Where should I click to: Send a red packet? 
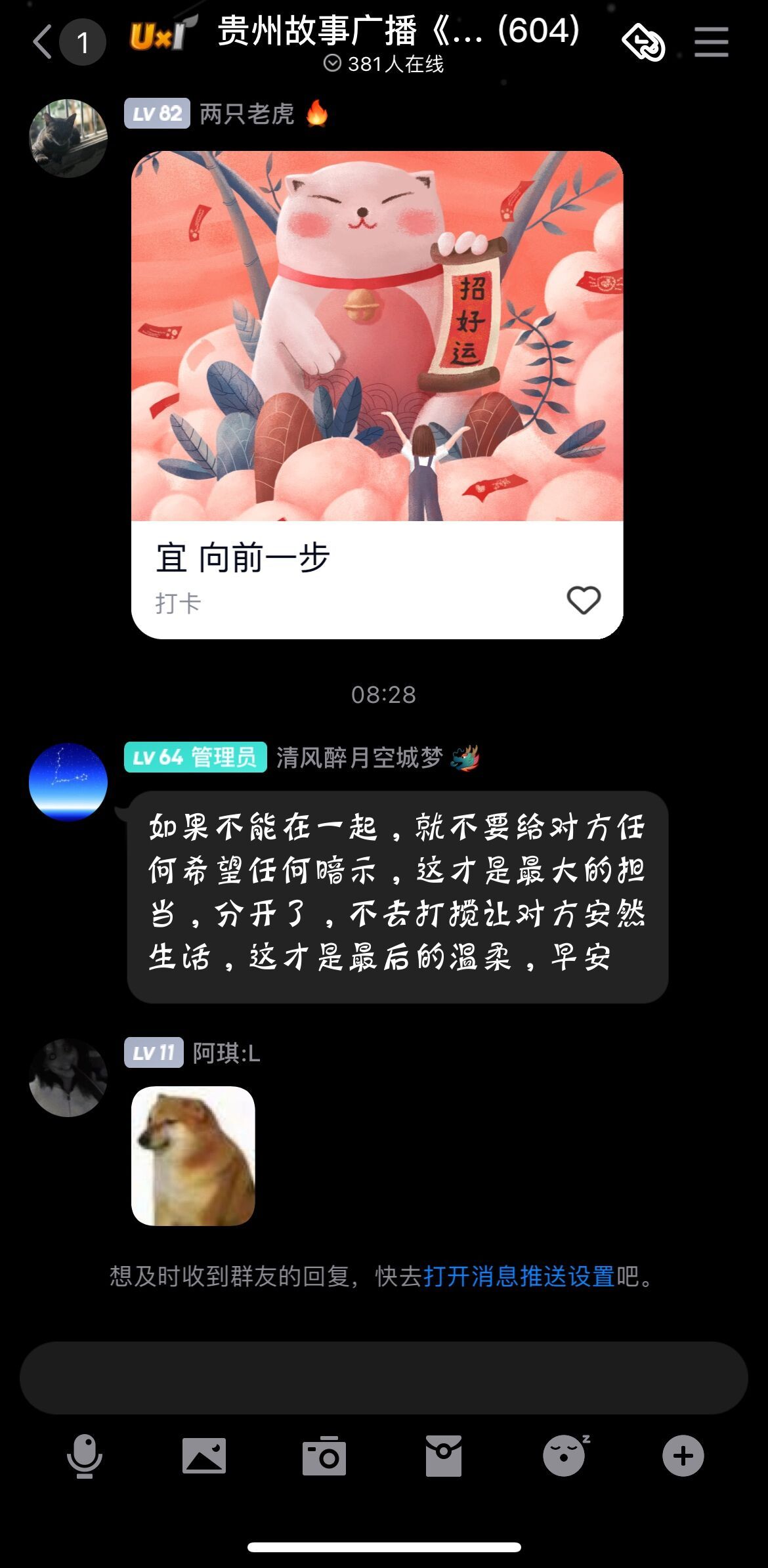(x=444, y=1456)
